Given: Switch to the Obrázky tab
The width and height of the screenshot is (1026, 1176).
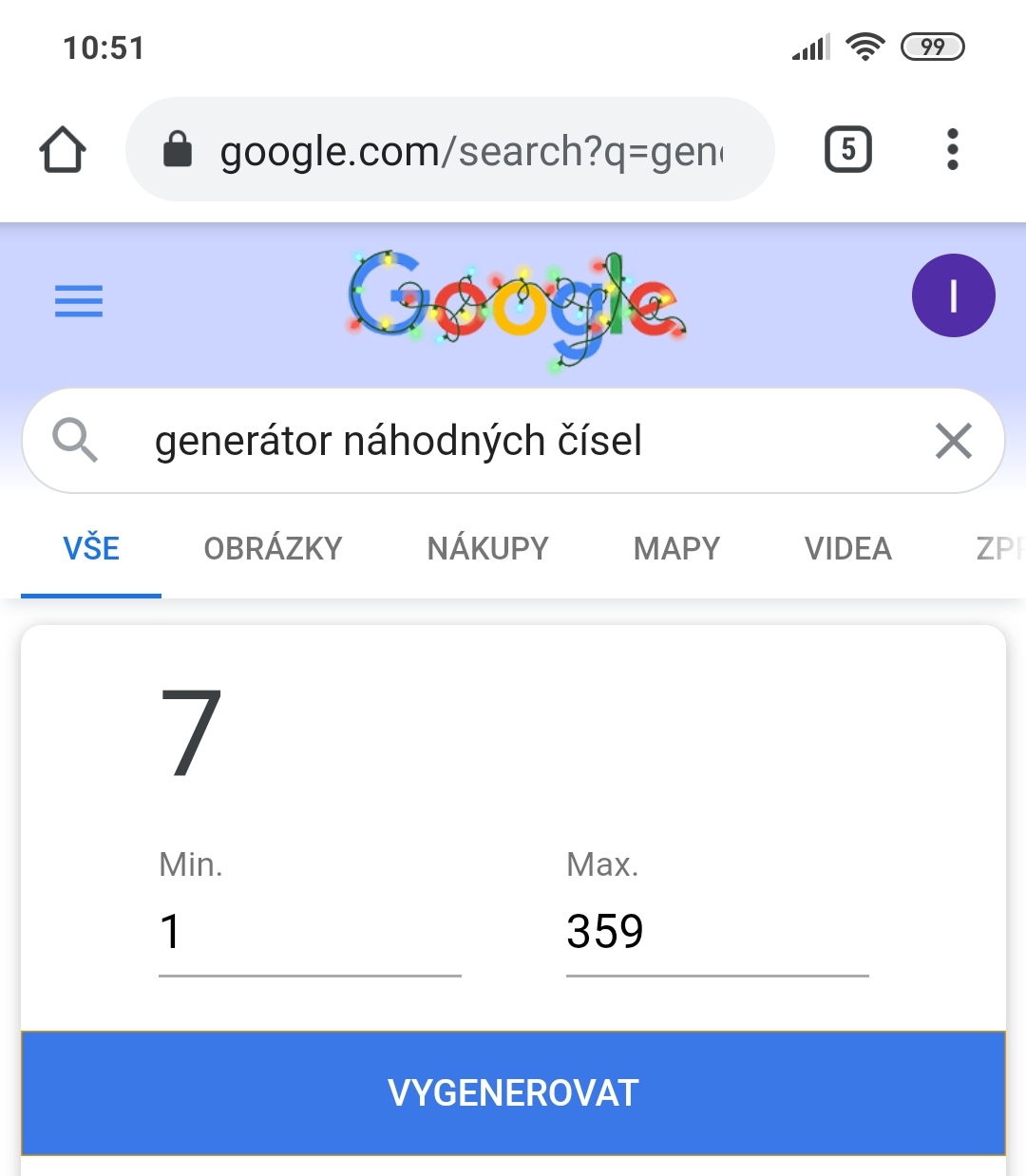Looking at the screenshot, I should click(273, 549).
